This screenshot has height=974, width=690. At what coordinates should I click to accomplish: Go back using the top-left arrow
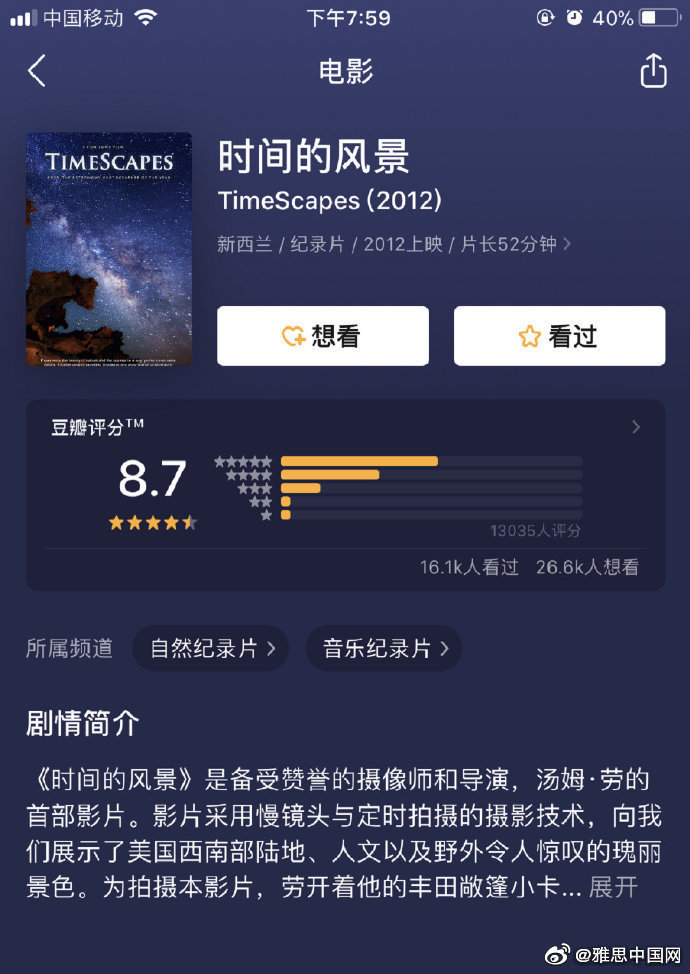(37, 71)
